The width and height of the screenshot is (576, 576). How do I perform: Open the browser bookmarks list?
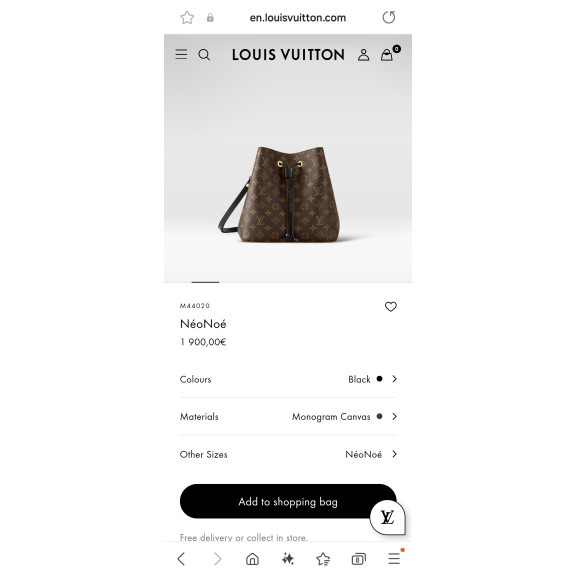(x=323, y=559)
